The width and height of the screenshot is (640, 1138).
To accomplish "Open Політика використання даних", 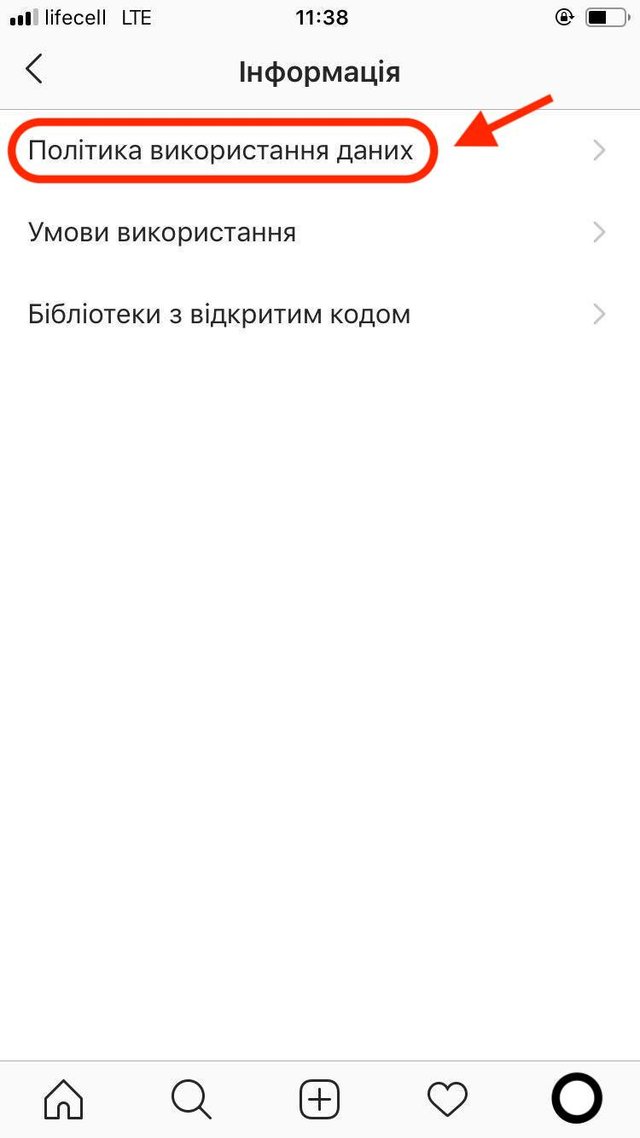I will [221, 151].
